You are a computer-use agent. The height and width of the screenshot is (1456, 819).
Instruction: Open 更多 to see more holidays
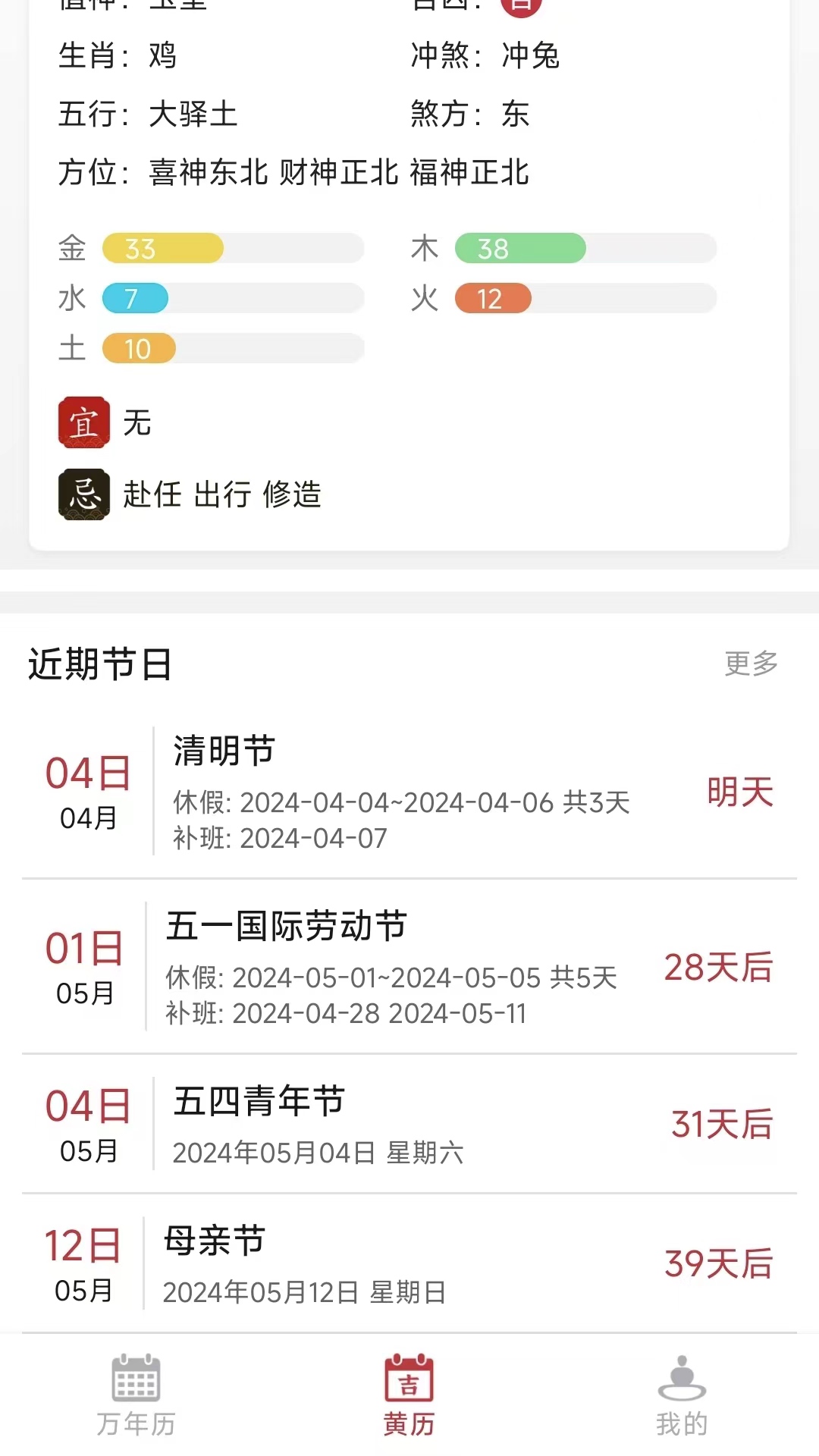(751, 664)
